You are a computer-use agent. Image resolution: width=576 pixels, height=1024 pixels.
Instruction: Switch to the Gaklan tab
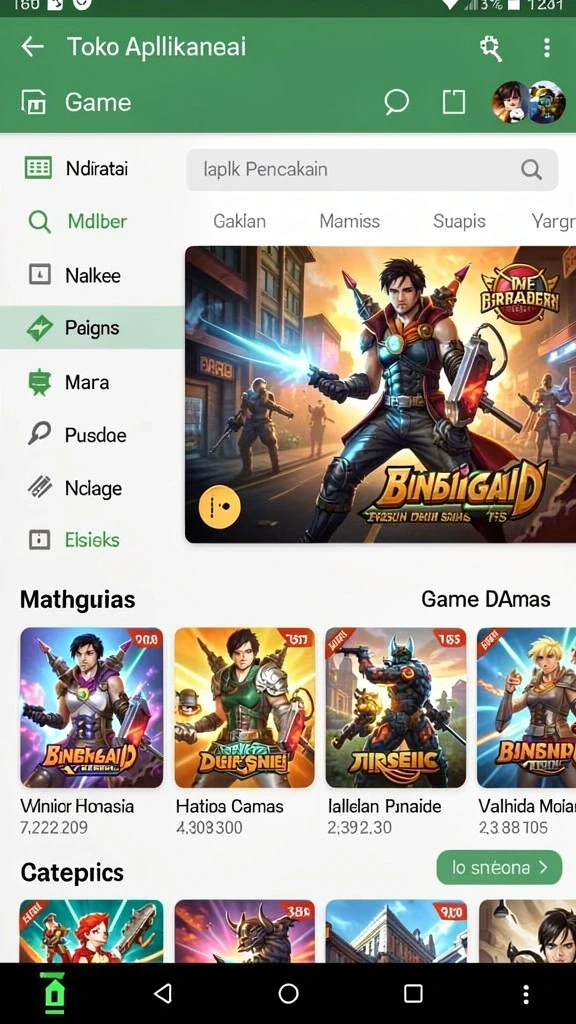[x=240, y=221]
